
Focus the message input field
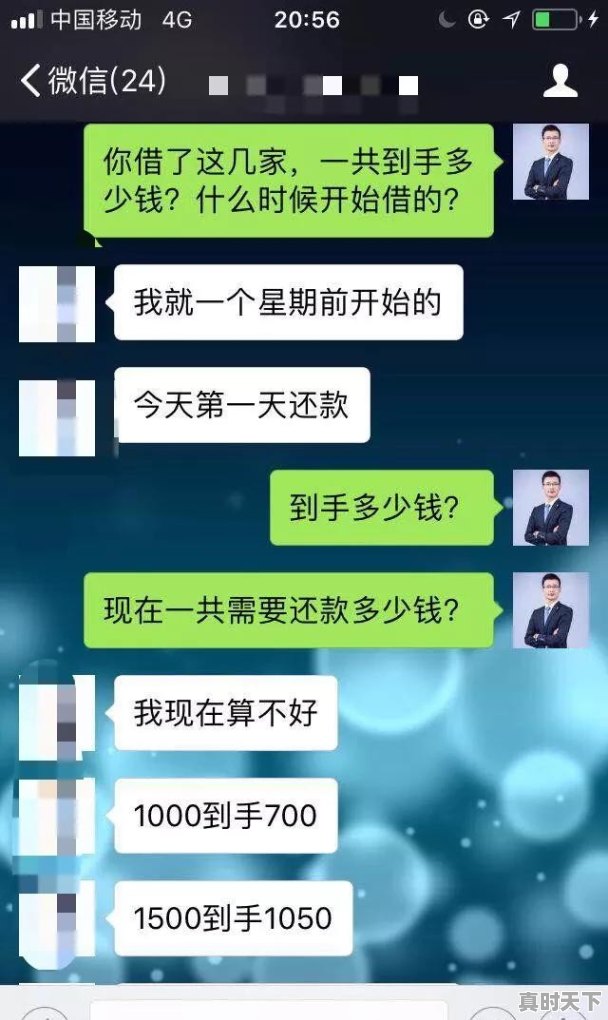tap(270, 1008)
